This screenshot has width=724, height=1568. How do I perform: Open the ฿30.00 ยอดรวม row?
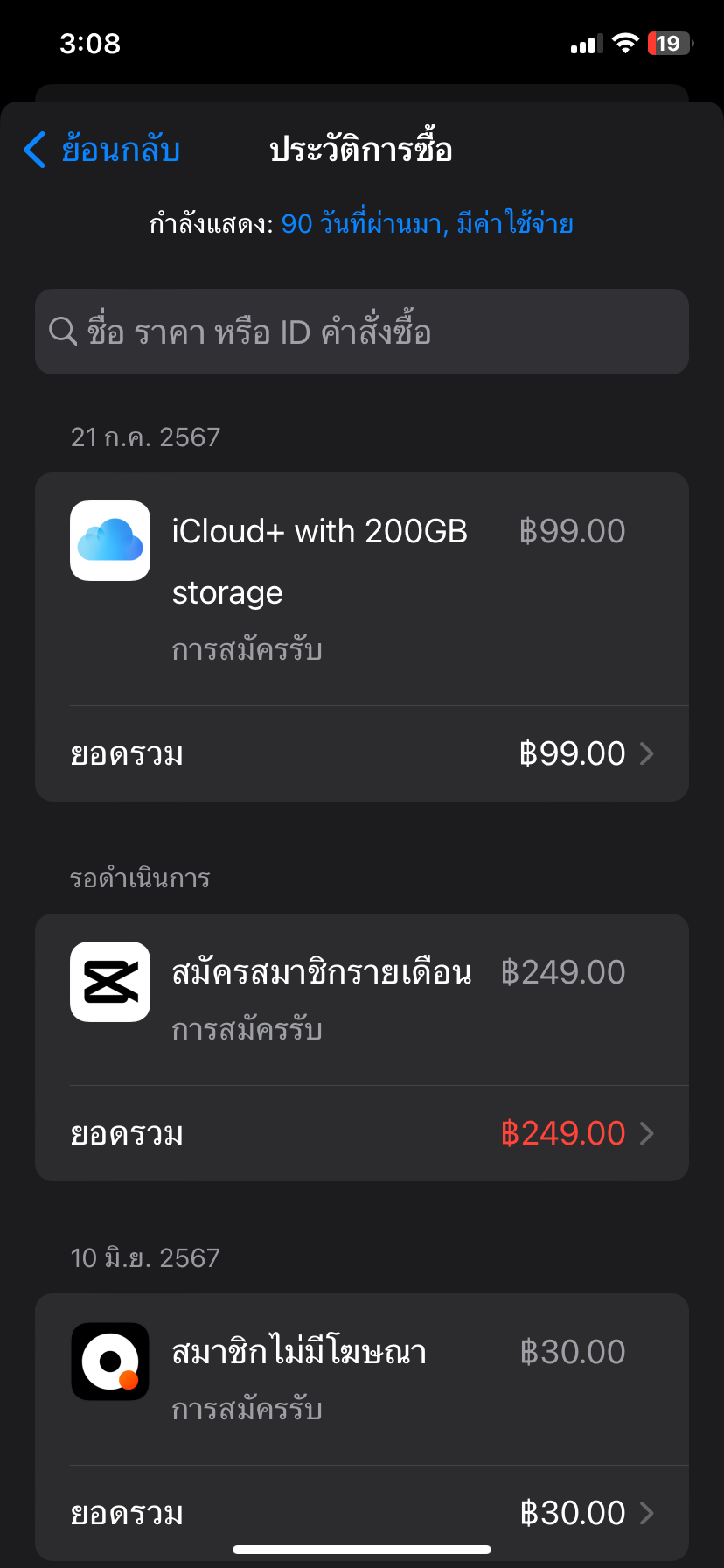coord(362,1513)
